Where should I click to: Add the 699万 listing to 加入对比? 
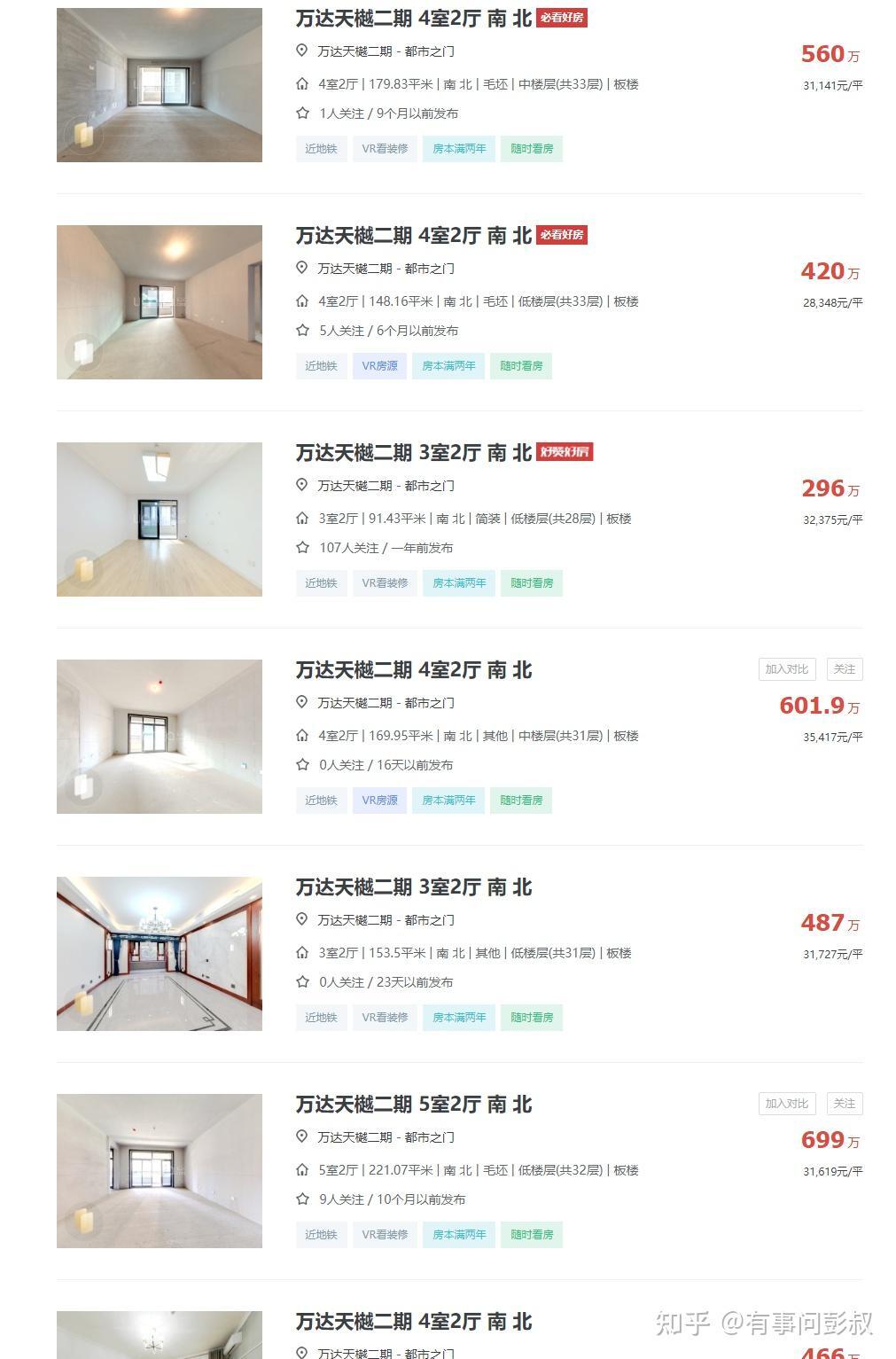[x=787, y=1104]
